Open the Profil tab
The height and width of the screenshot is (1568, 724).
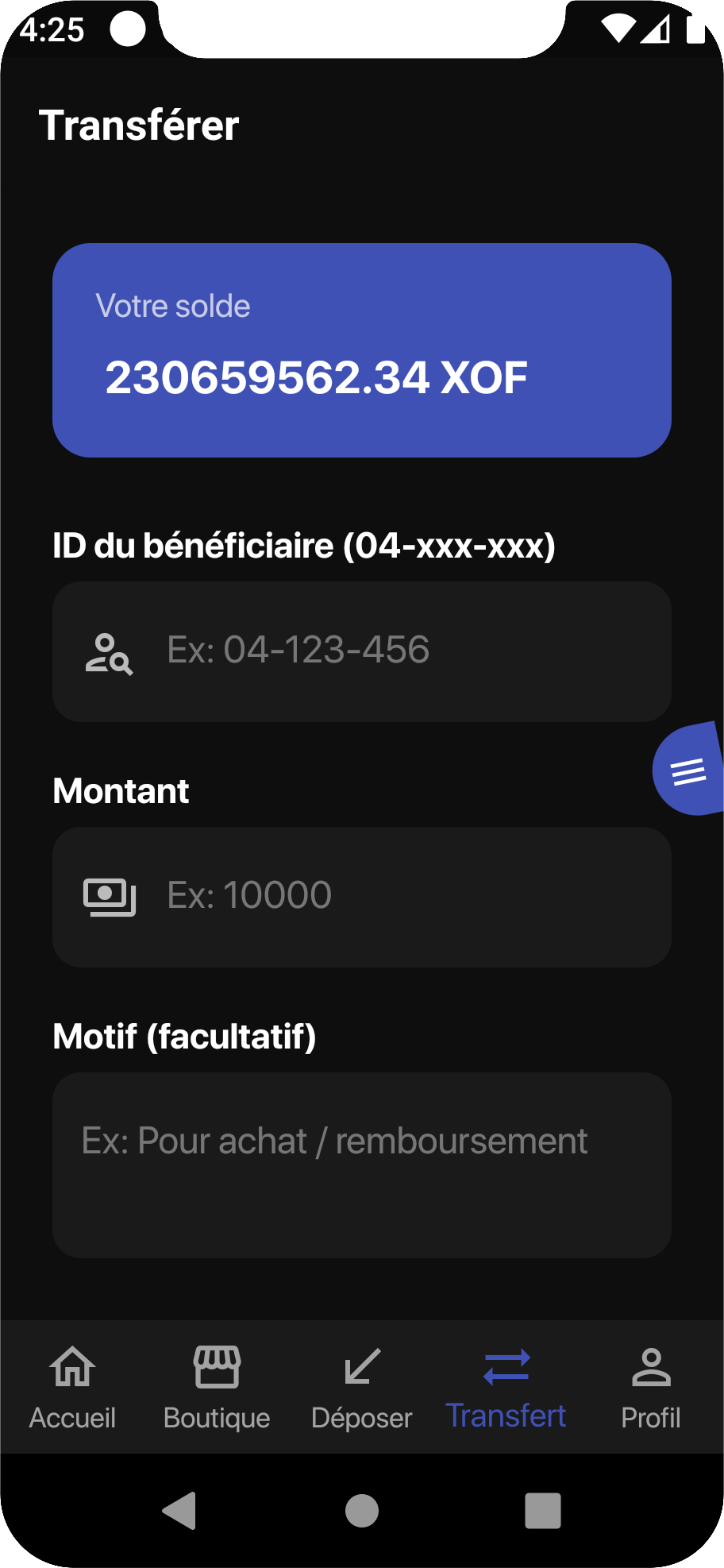[651, 1387]
